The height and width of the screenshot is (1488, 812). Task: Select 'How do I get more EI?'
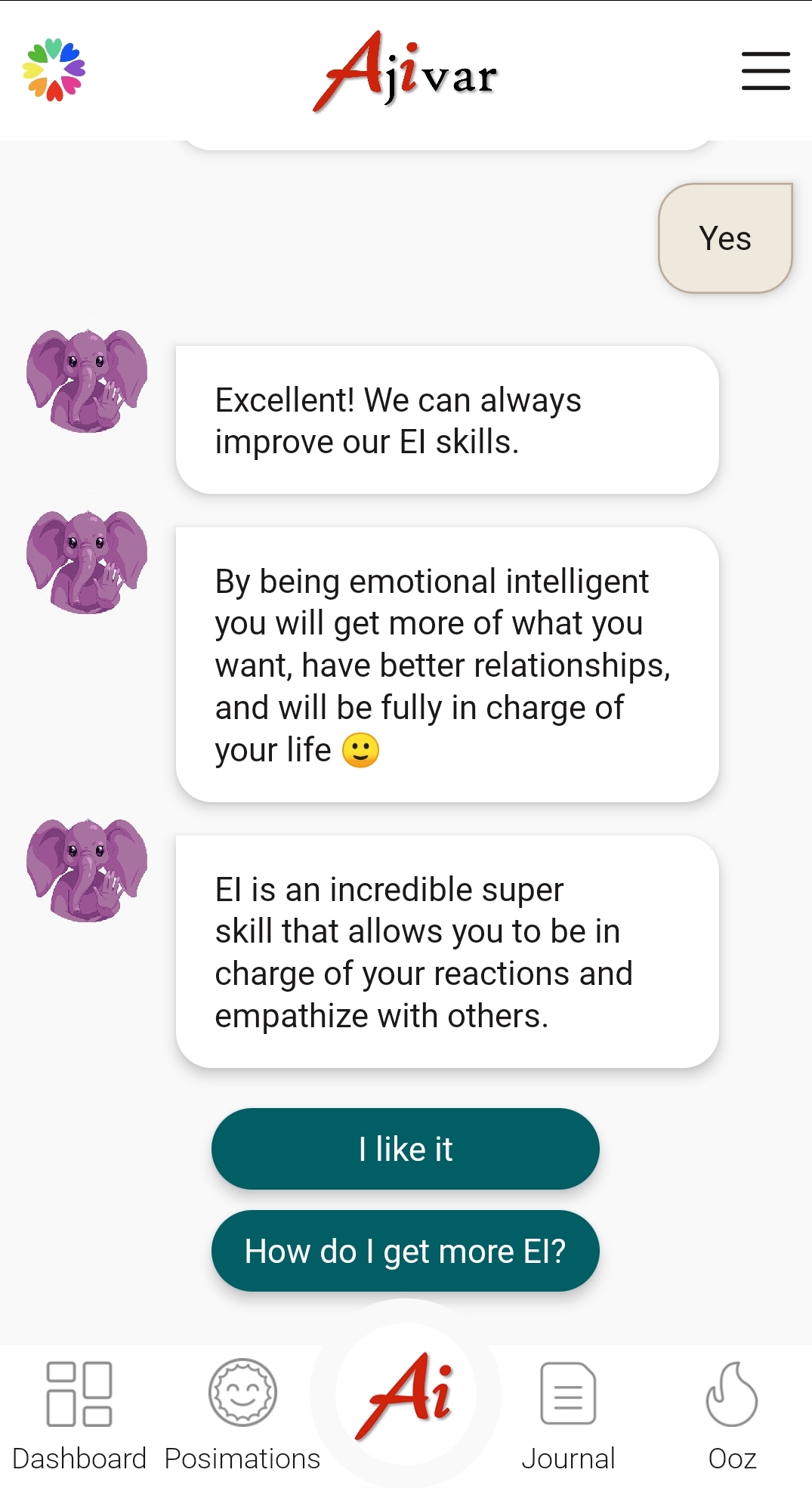(x=405, y=1251)
